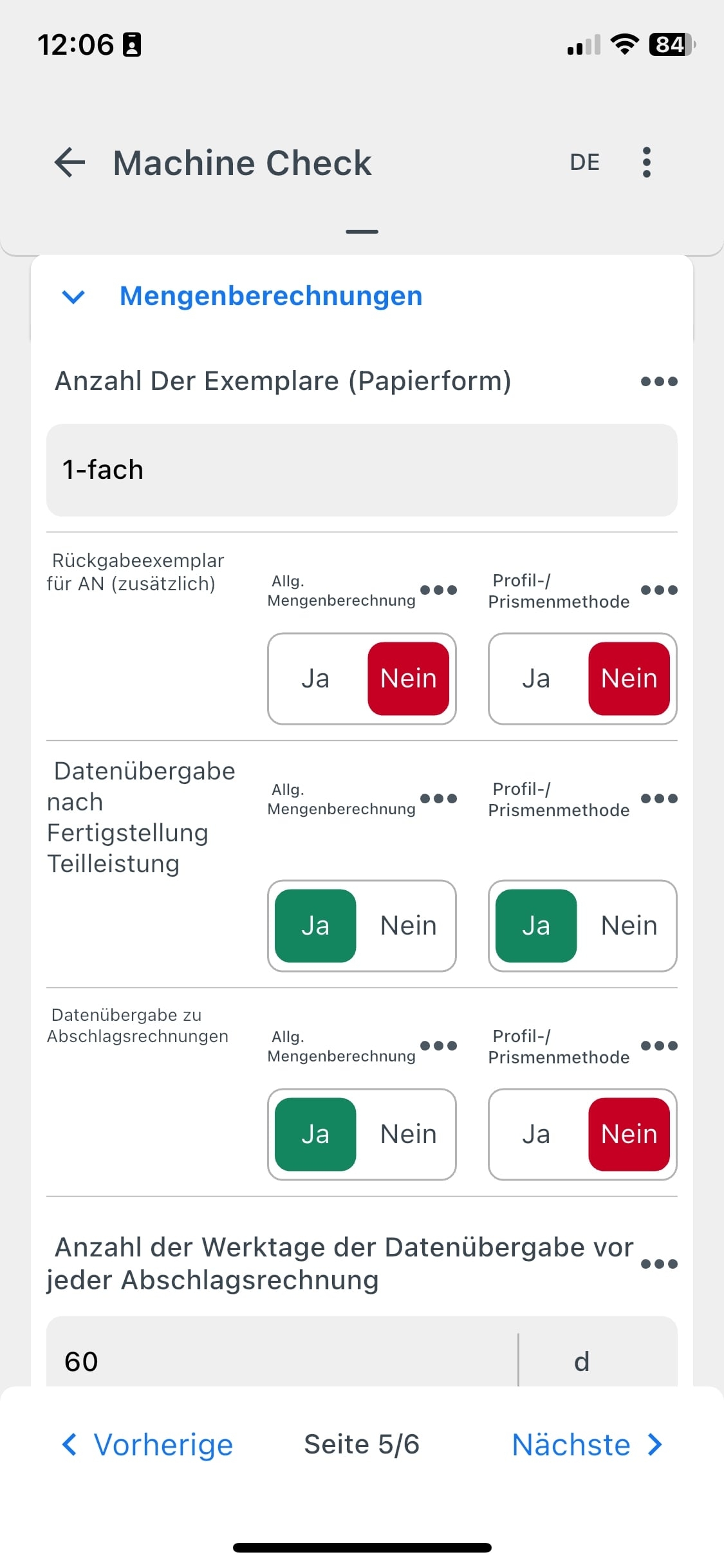Screen dimensions: 724x1568
Task: Set Abschlagsrechnungen Profil-/Prismenmethode to Ja
Action: point(536,1134)
